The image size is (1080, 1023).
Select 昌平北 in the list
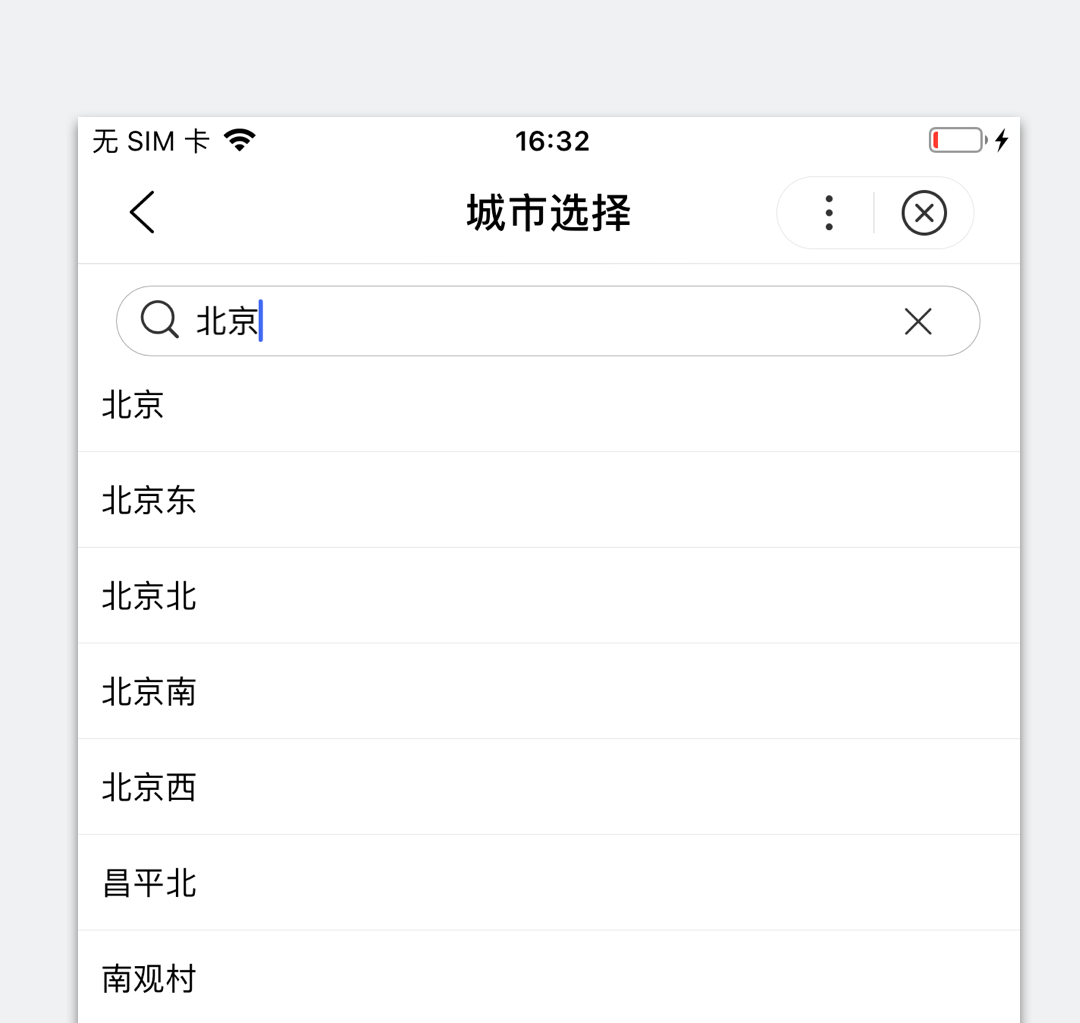[548, 883]
